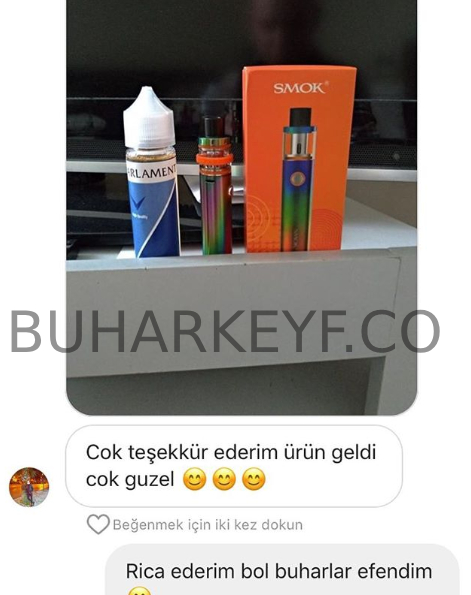Open the shared SMOK vape photo message

pyautogui.click(x=241, y=207)
